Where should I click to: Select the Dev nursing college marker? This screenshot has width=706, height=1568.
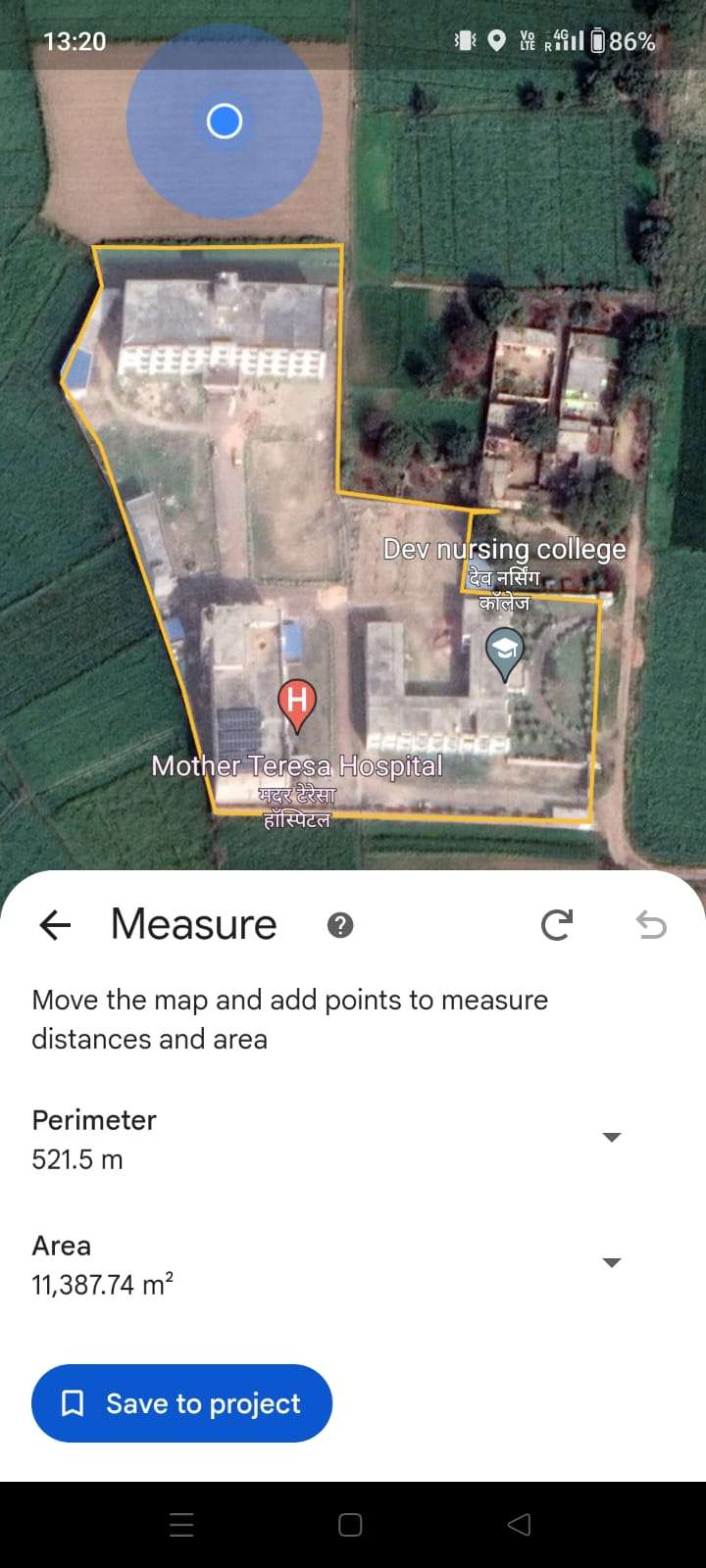click(505, 655)
